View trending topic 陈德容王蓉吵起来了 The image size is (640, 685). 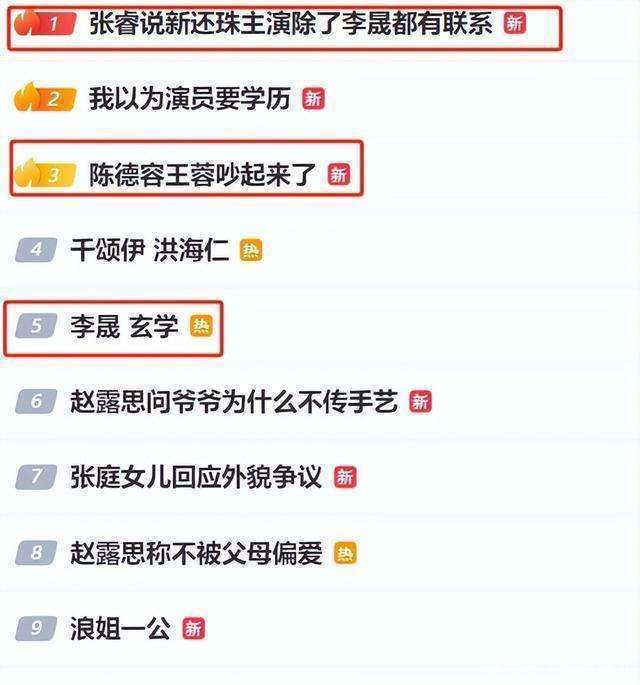tap(203, 174)
